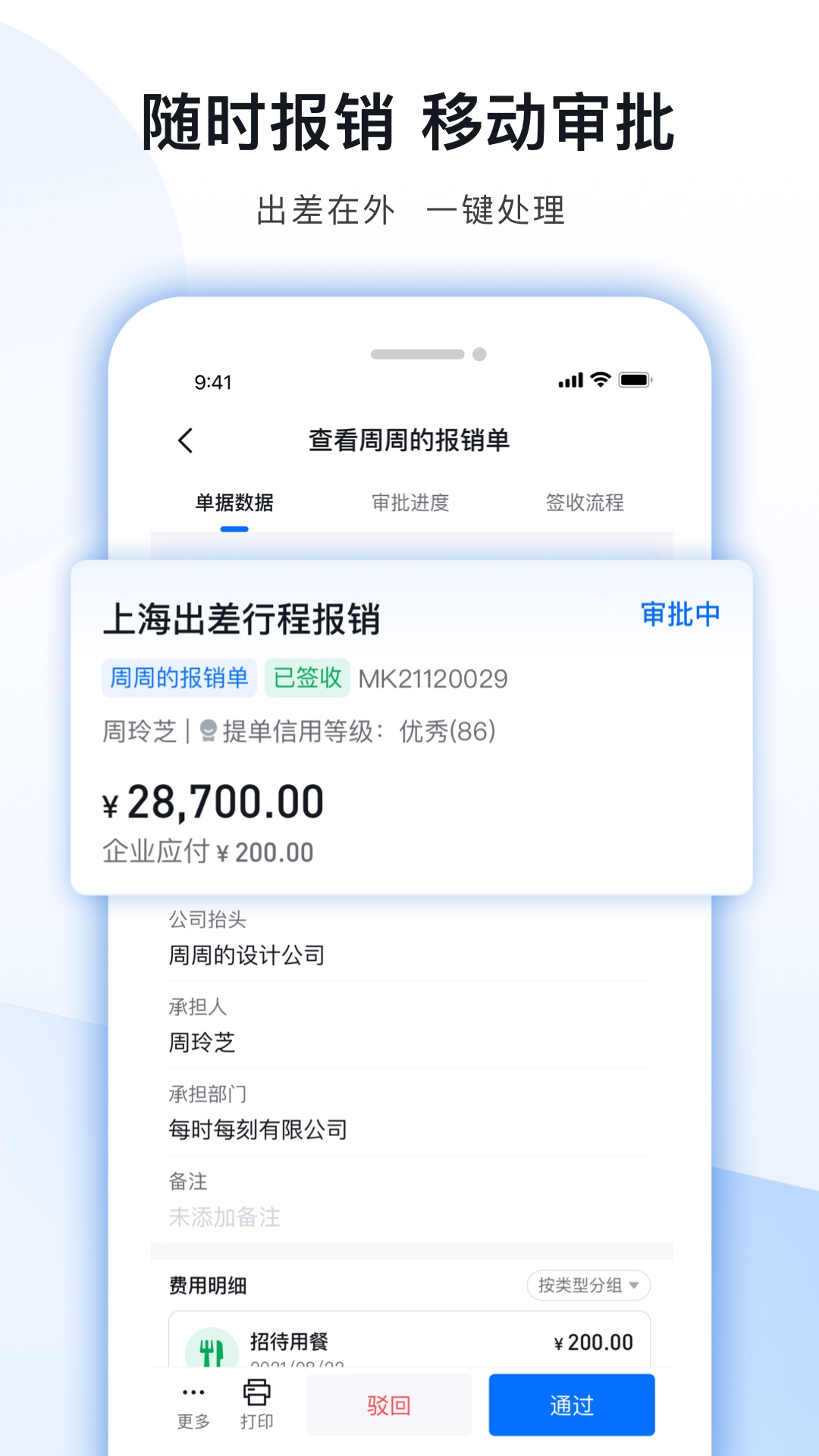Click the cellular signal icon
The height and width of the screenshot is (1456, 819).
coord(570,381)
